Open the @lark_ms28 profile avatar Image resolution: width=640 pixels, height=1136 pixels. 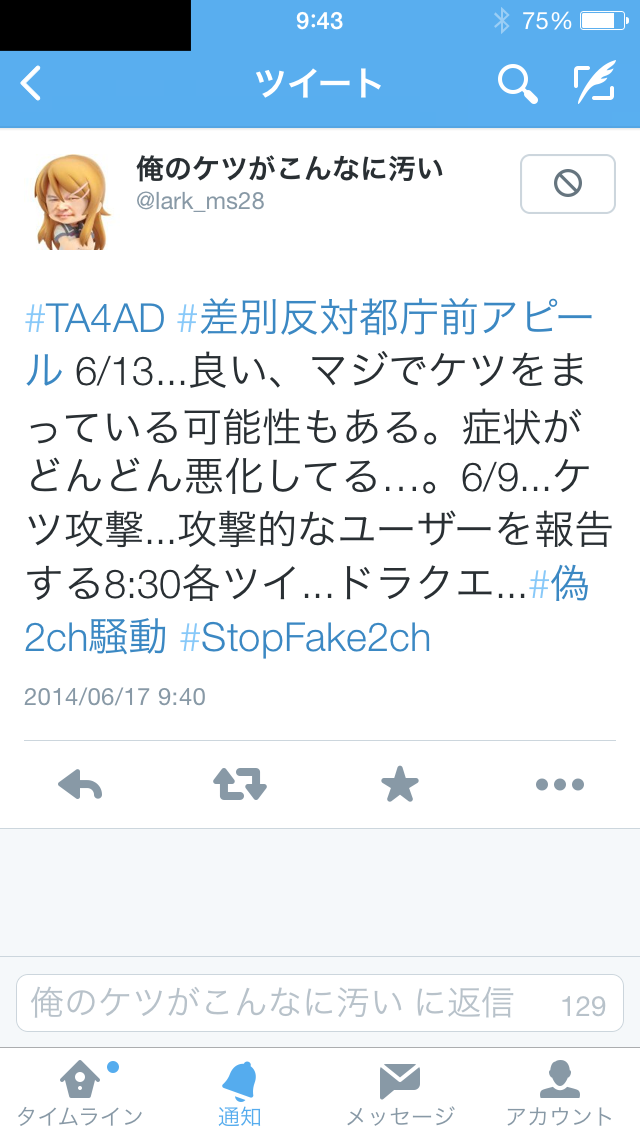70,203
